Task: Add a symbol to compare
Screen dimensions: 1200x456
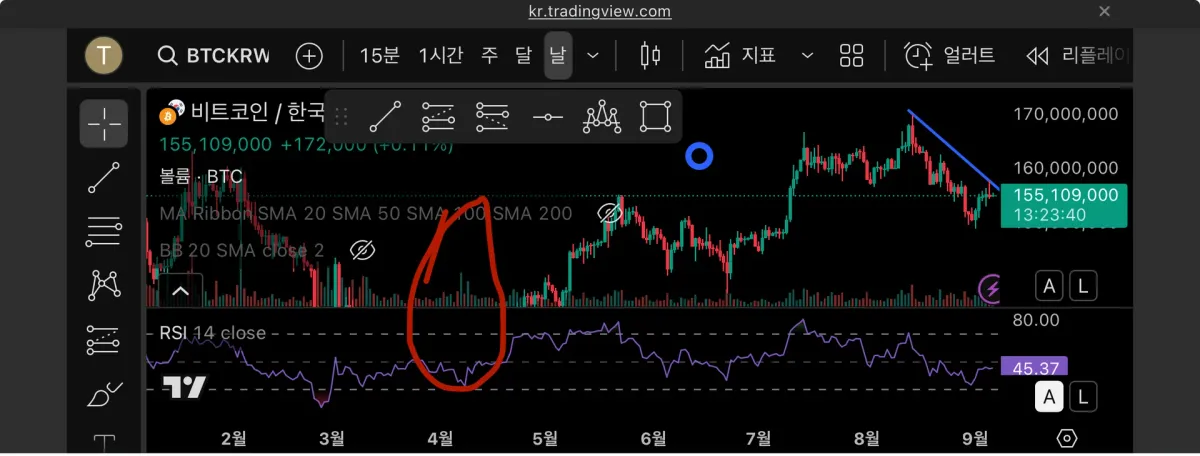Action: (x=310, y=55)
